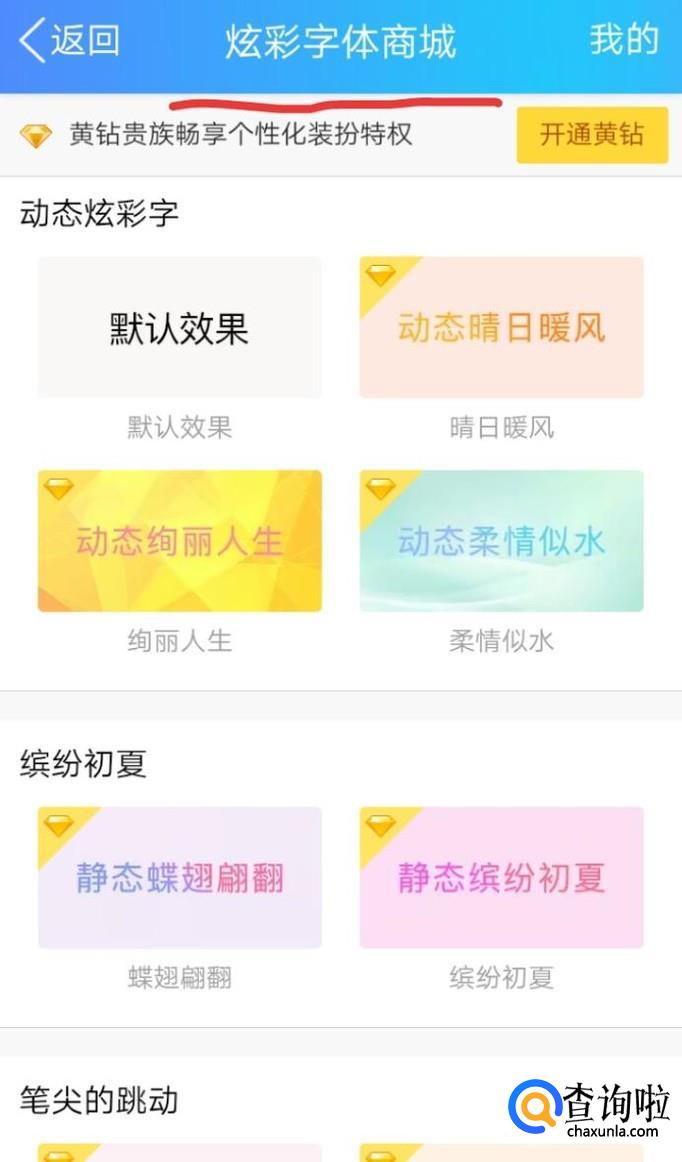Choose the 静态缤纷初夏 font card
The height and width of the screenshot is (1162, 682).
click(501, 877)
